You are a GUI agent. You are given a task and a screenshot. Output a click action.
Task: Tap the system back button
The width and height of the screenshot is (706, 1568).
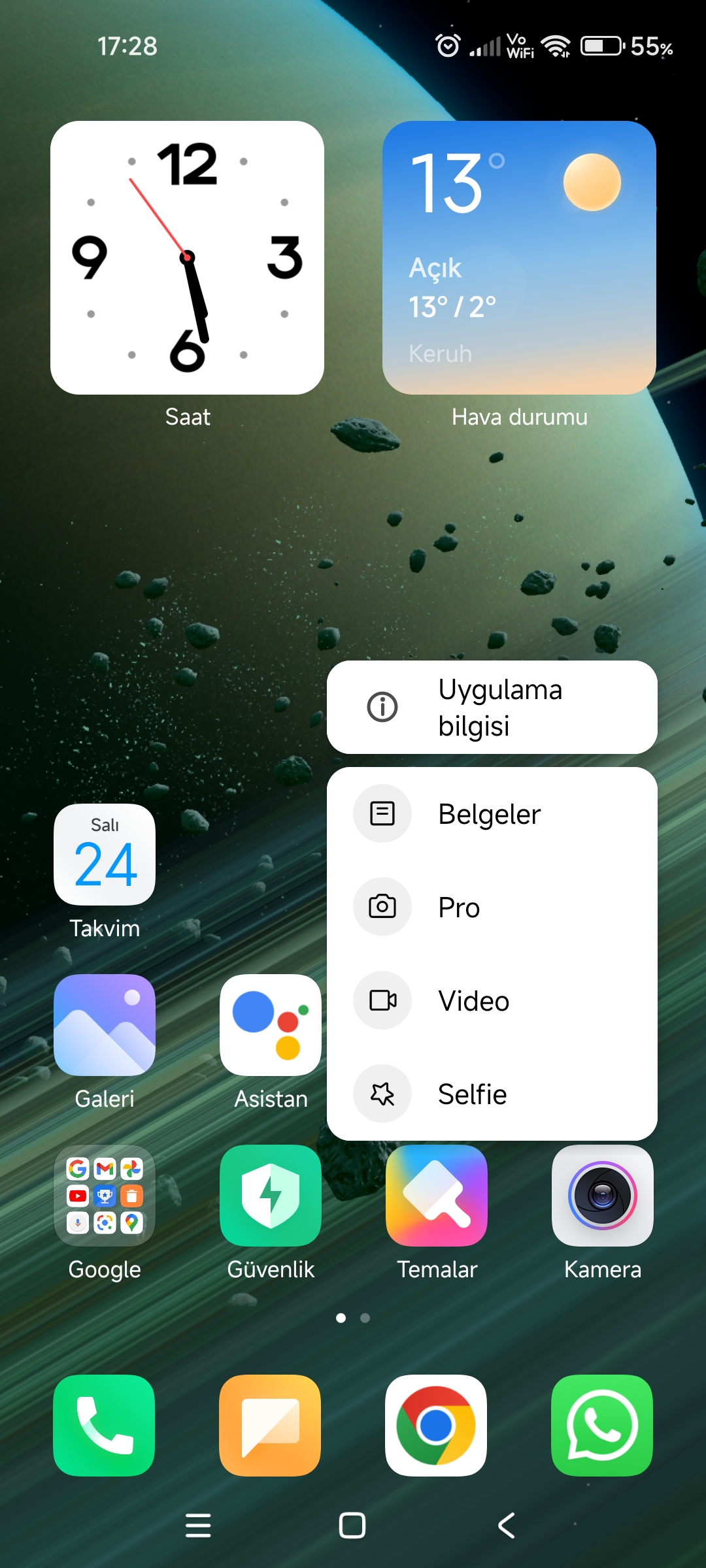507,1526
